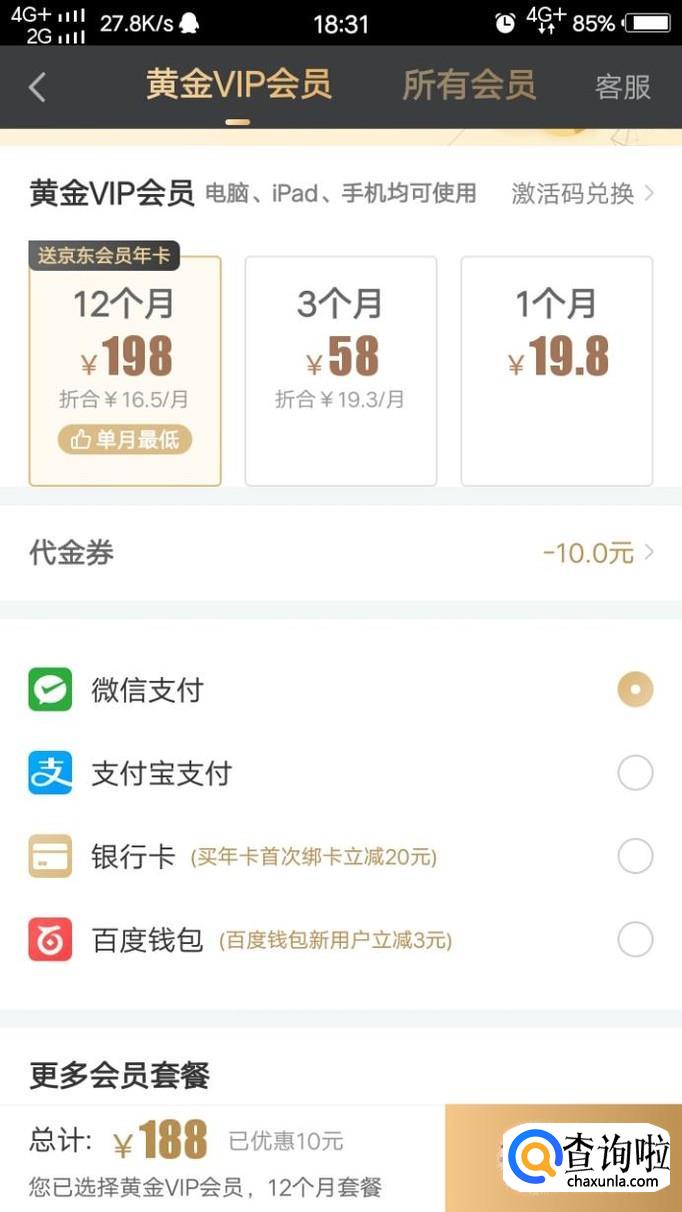Switch to the 黄金VIP会员 tab

(x=238, y=86)
